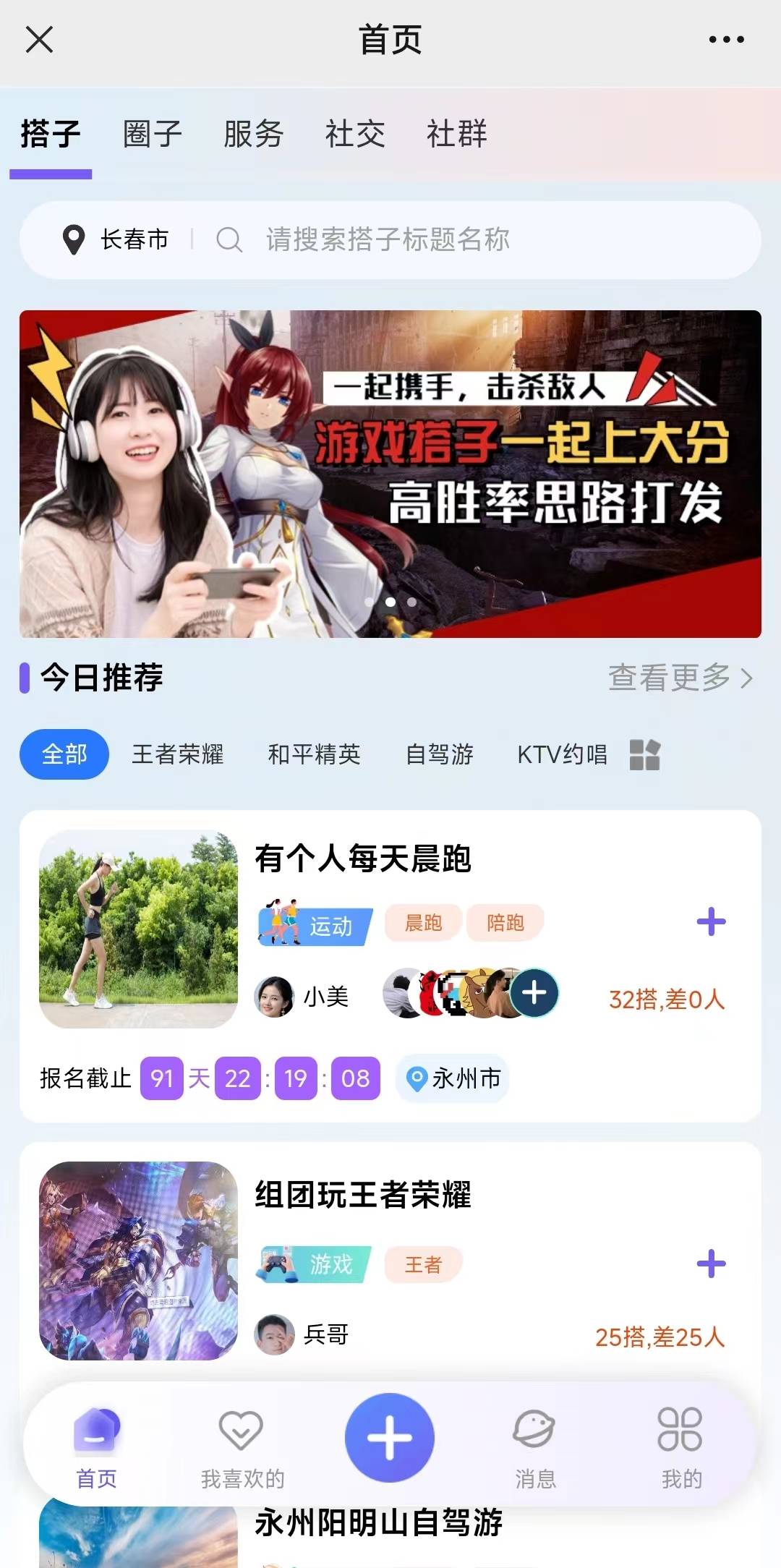The width and height of the screenshot is (781, 1568).
Task: Open 查看更多 for today's recommendations
Action: pos(680,678)
